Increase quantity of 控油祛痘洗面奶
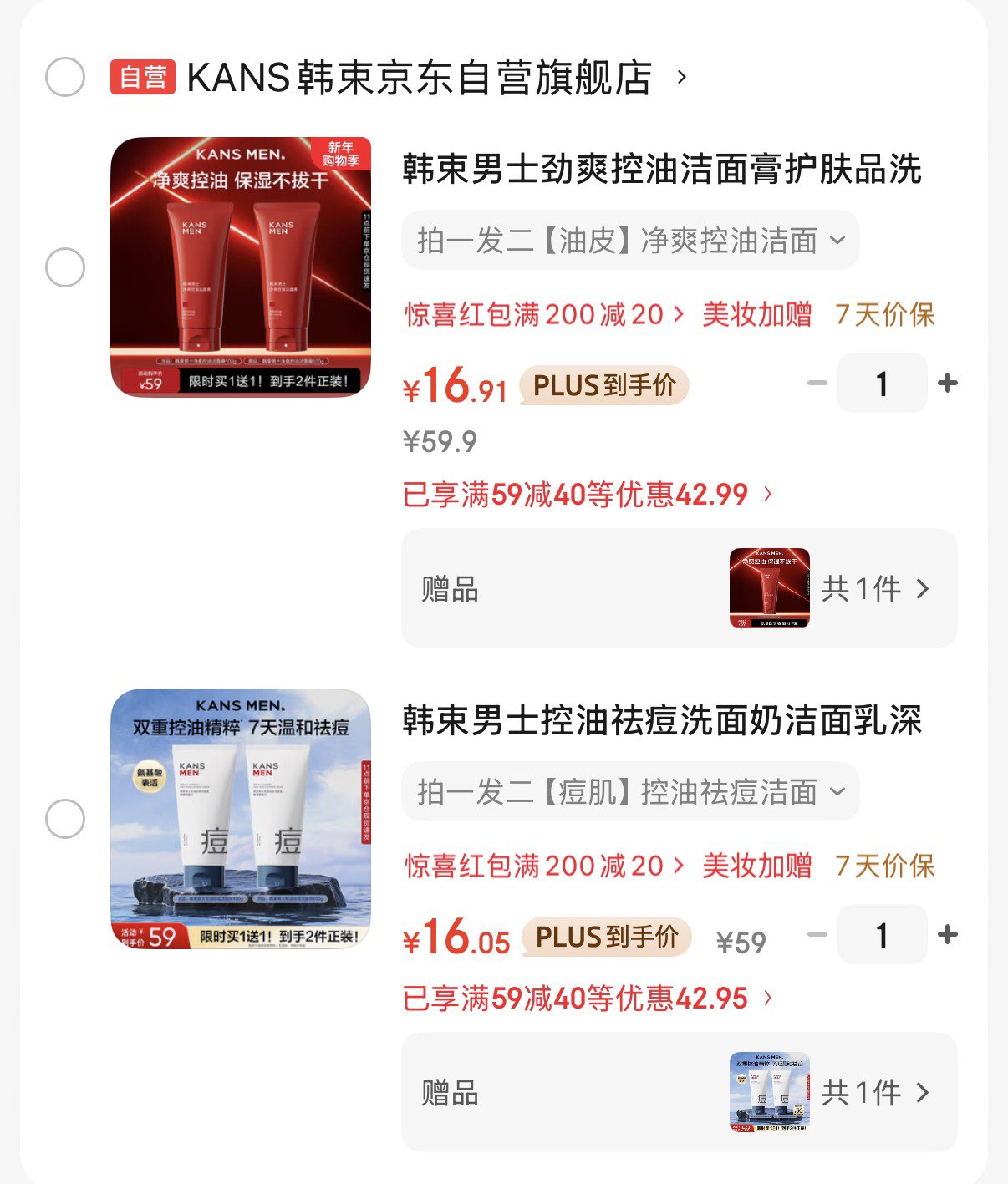Image resolution: width=1008 pixels, height=1184 pixels. click(948, 935)
